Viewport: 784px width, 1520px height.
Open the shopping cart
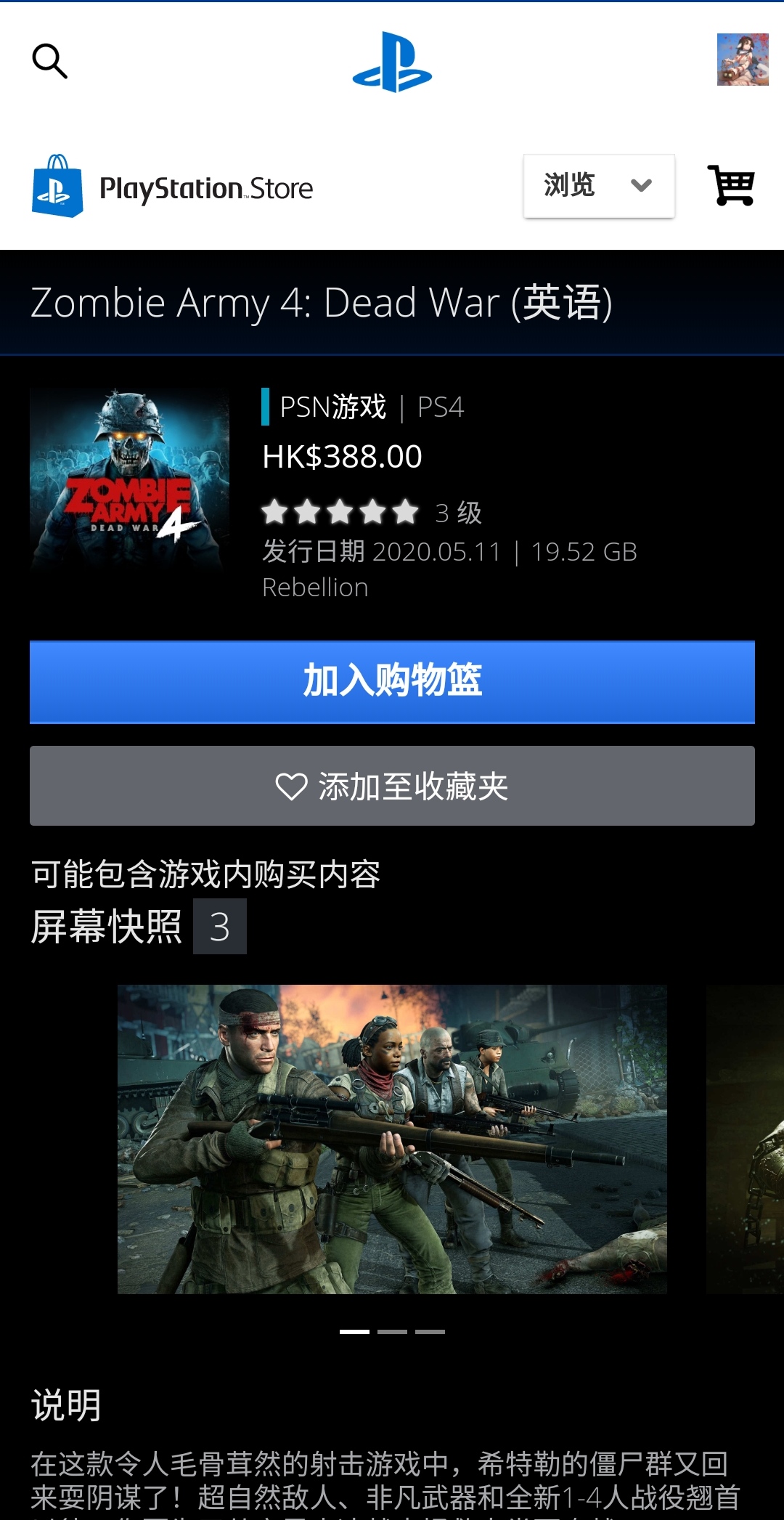(731, 186)
